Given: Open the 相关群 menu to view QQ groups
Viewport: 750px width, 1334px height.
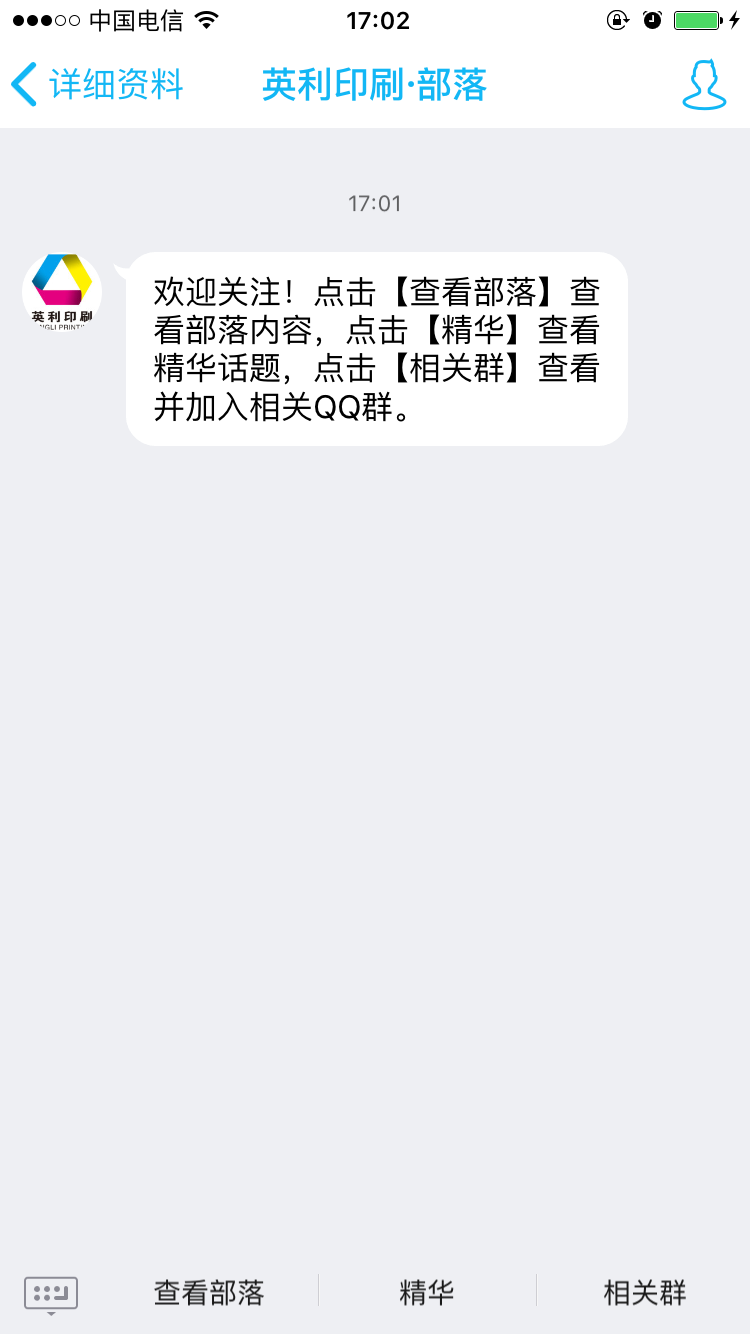Looking at the screenshot, I should tap(644, 1292).
